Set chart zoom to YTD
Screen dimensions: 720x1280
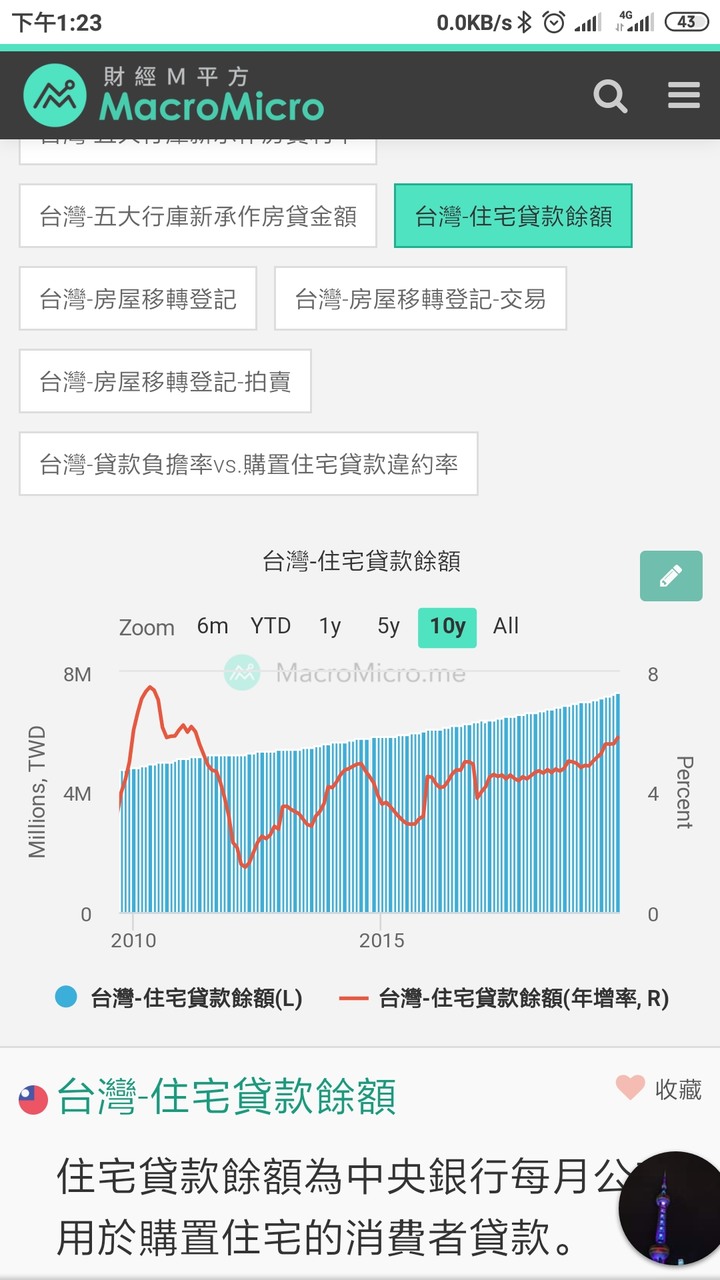point(270,626)
